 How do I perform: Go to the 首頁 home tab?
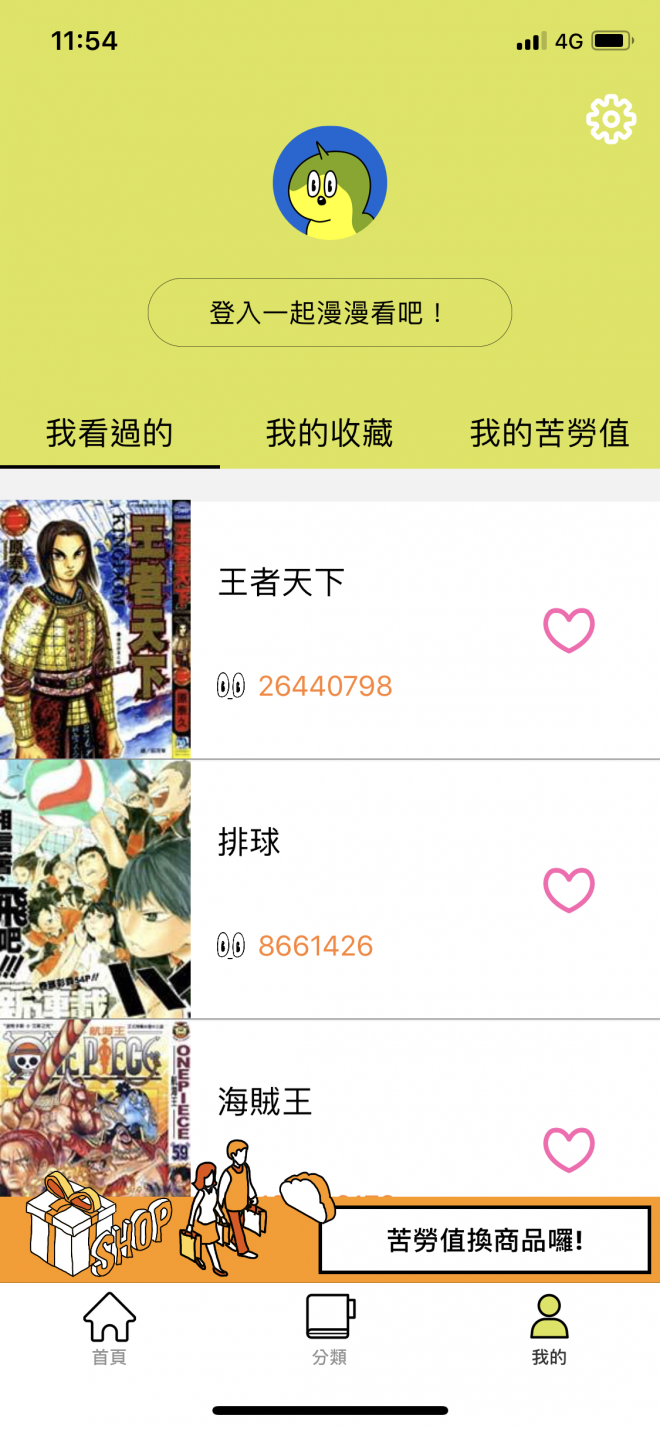tap(109, 1329)
